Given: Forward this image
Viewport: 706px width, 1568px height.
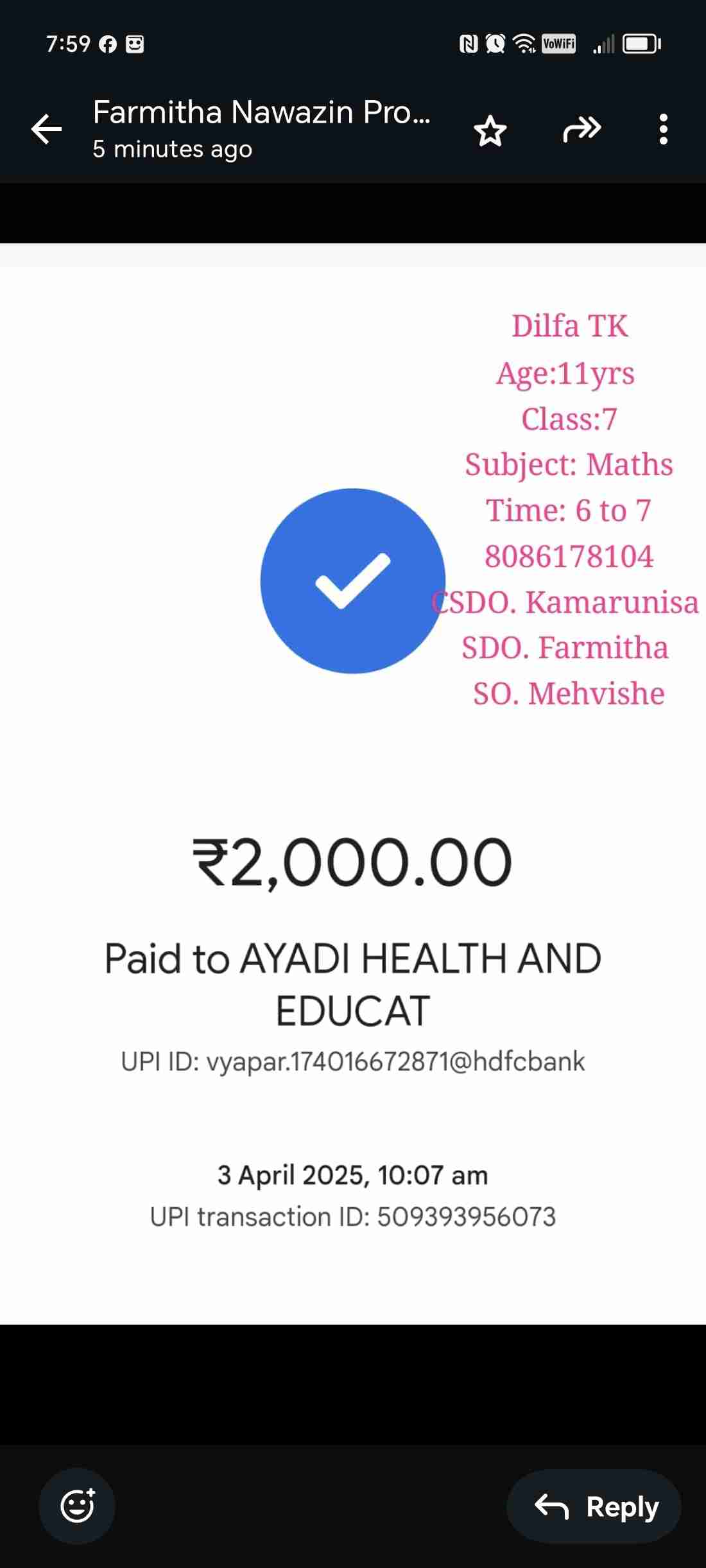Looking at the screenshot, I should [581, 129].
